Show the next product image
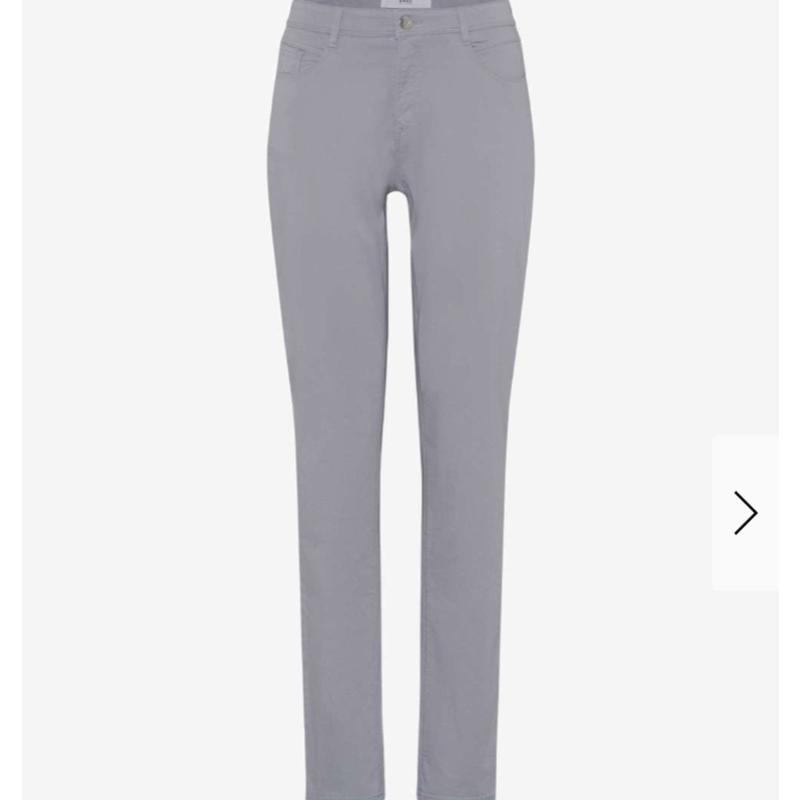This screenshot has height=800, width=800. point(745,512)
